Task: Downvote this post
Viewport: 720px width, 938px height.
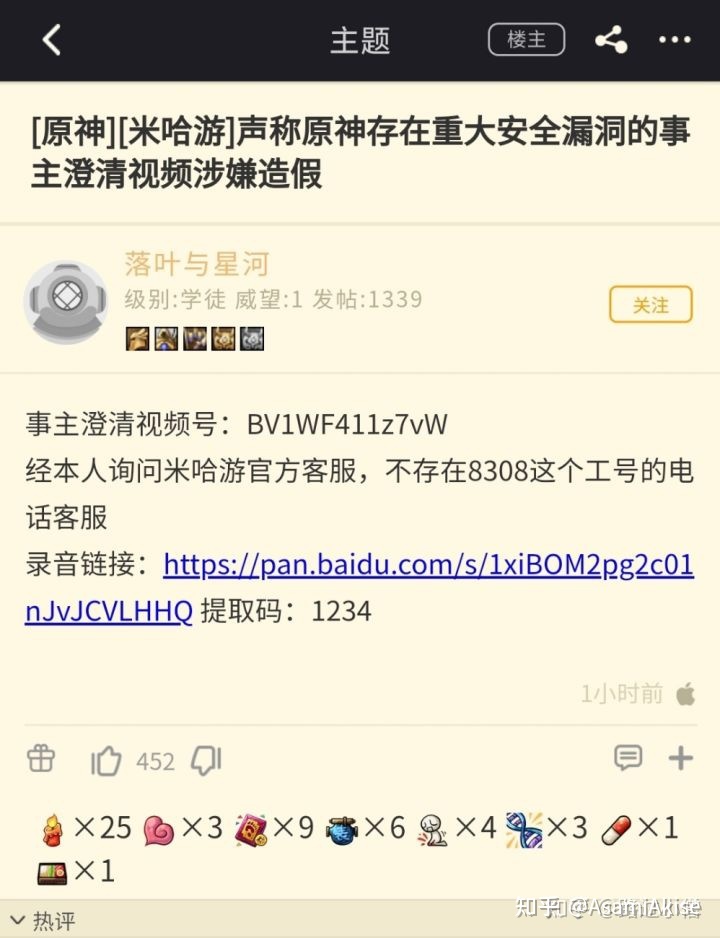Action: 205,761
